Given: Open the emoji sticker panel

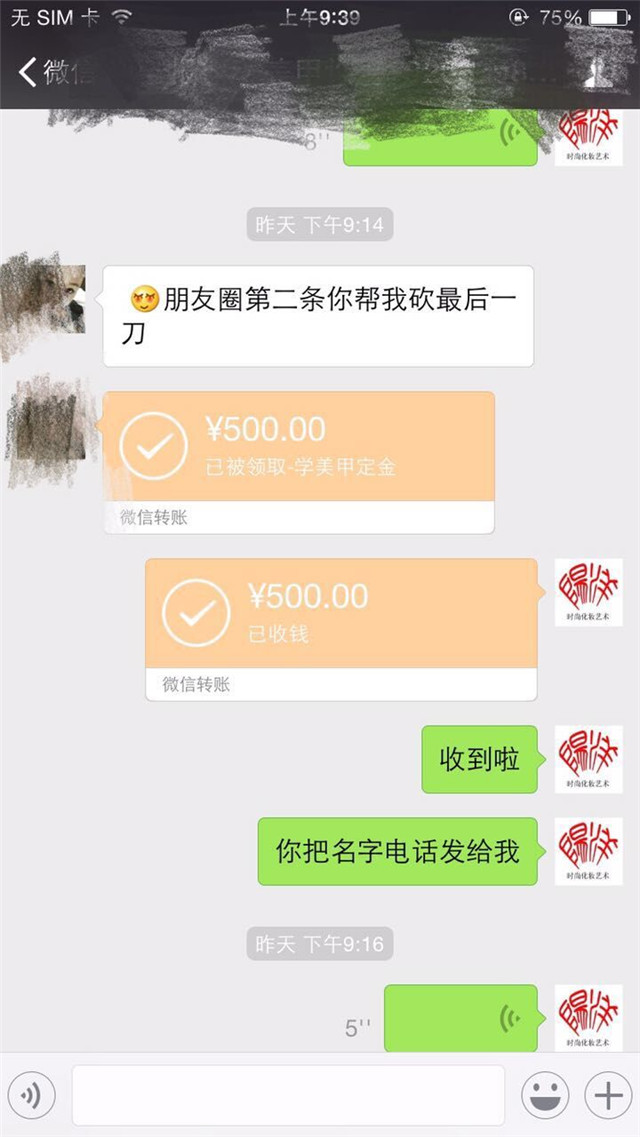Looking at the screenshot, I should (545, 1097).
